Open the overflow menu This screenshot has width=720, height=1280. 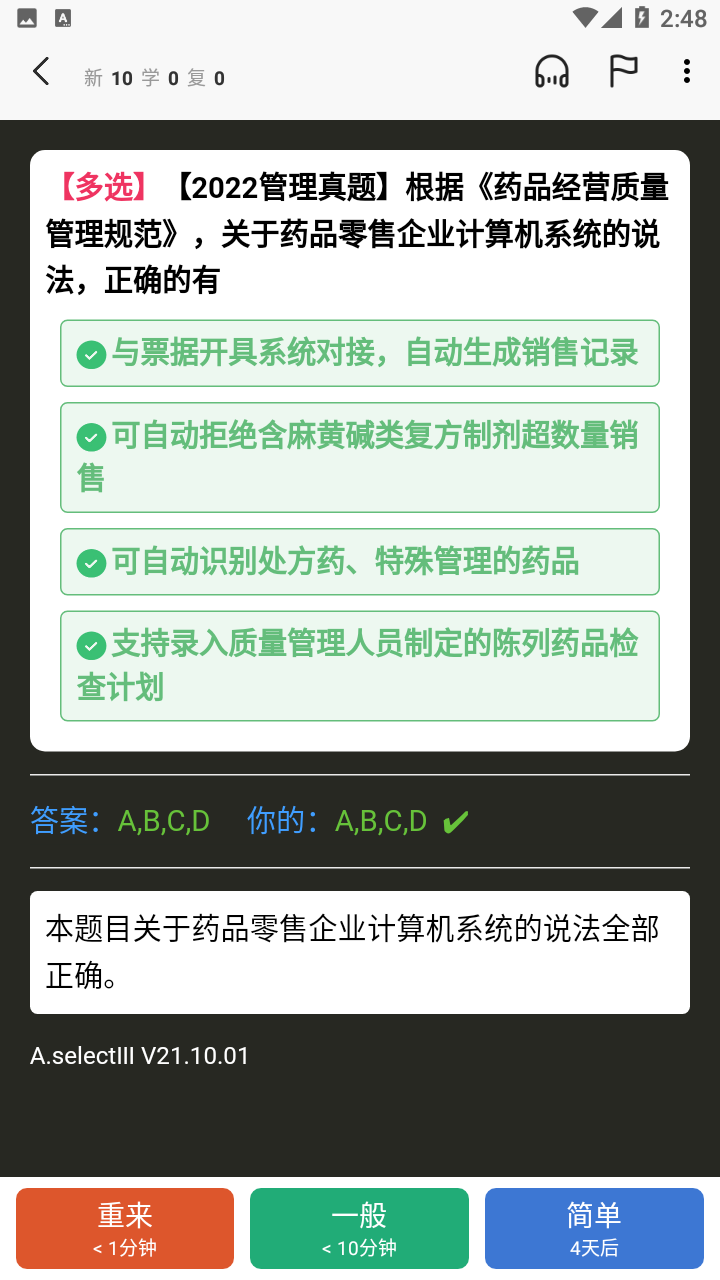[686, 72]
